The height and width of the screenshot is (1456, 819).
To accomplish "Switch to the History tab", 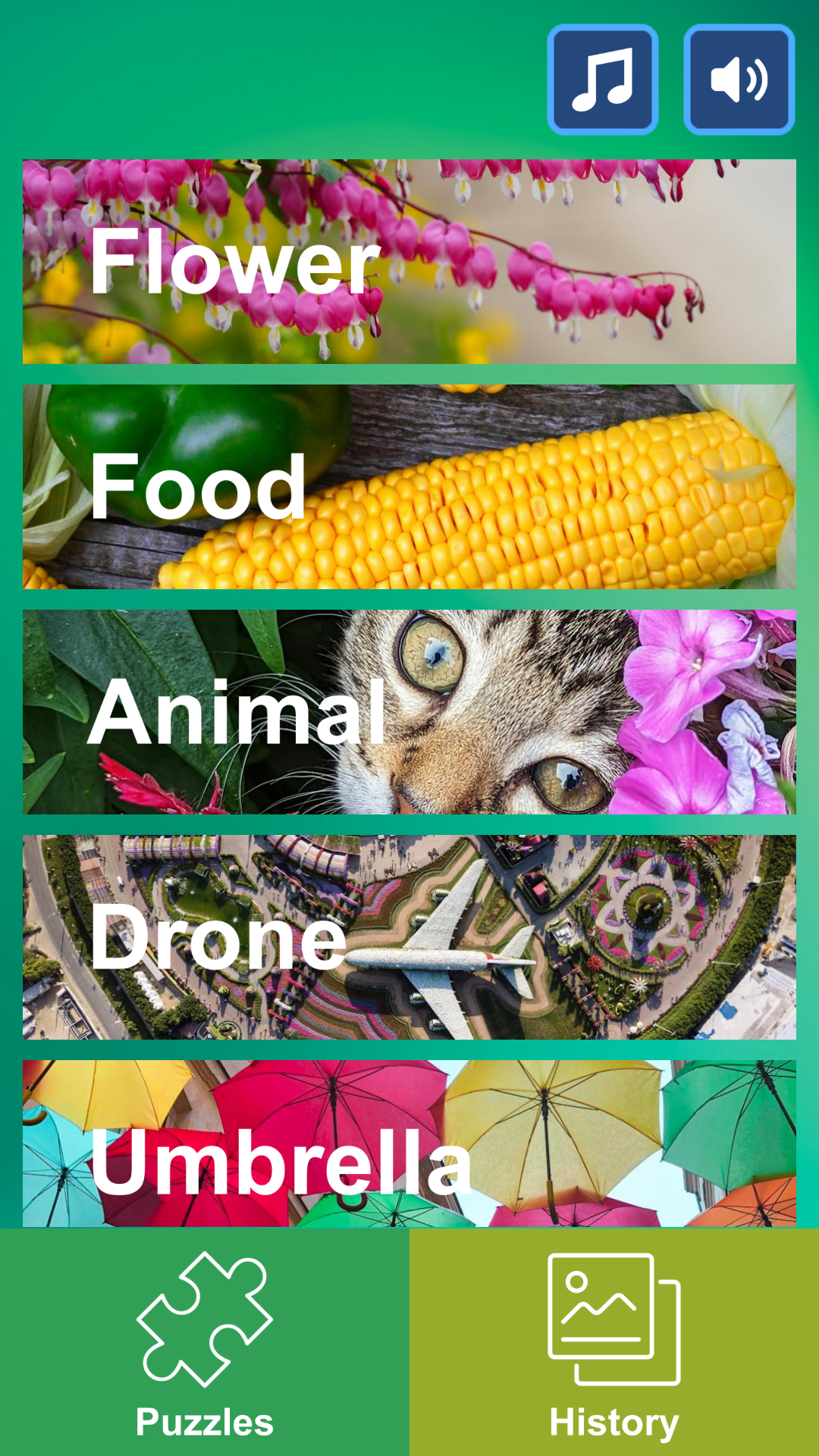I will [614, 1342].
